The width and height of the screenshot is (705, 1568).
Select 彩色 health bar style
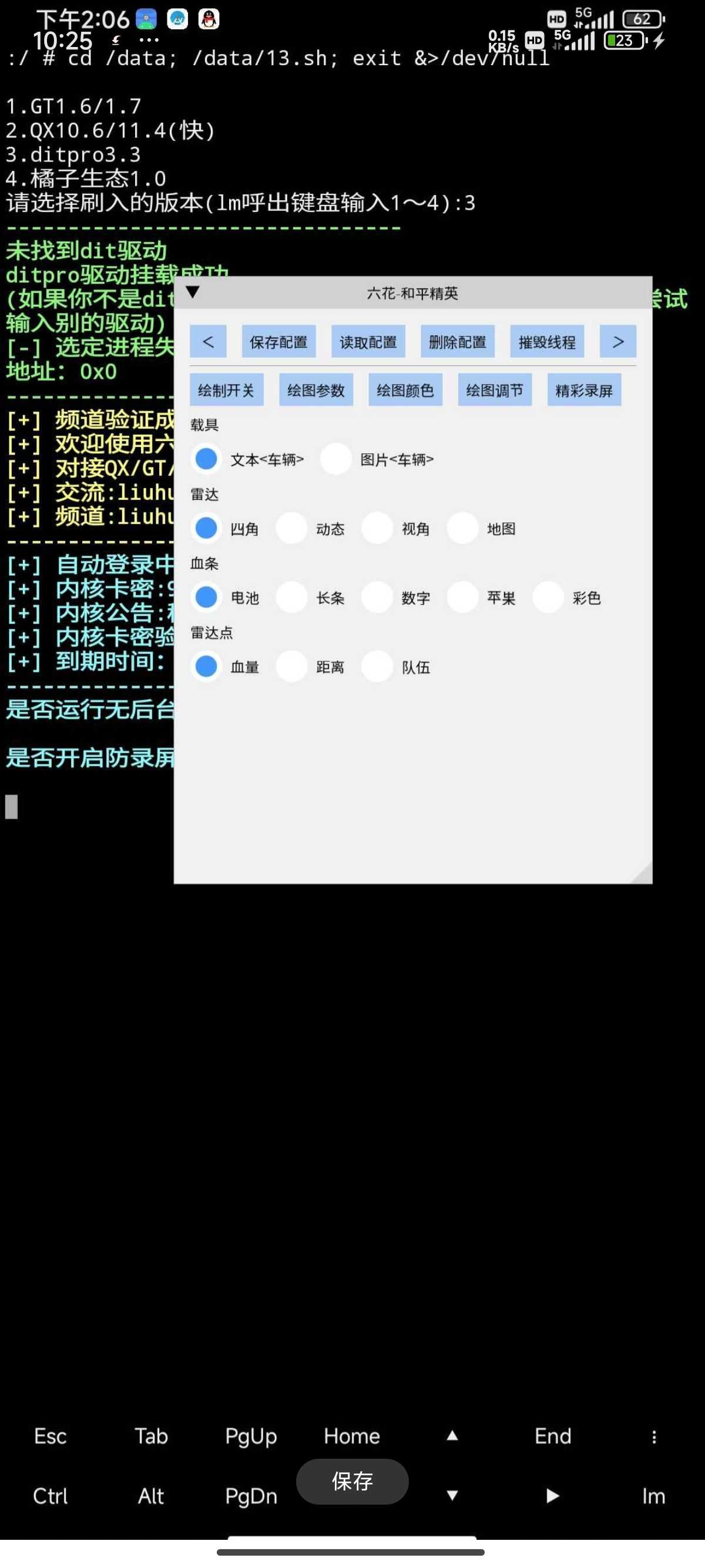click(x=548, y=597)
